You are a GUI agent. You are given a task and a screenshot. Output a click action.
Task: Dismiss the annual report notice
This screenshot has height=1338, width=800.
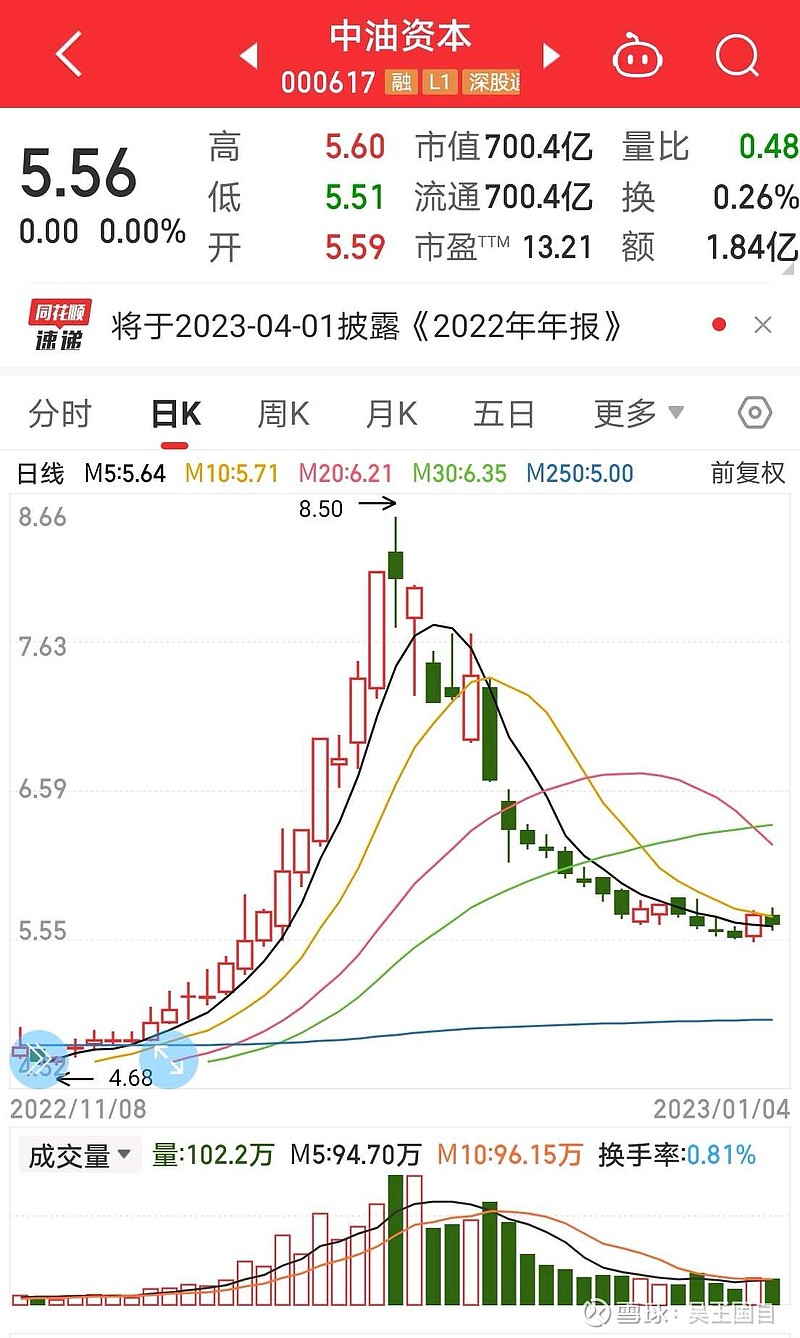tap(763, 325)
